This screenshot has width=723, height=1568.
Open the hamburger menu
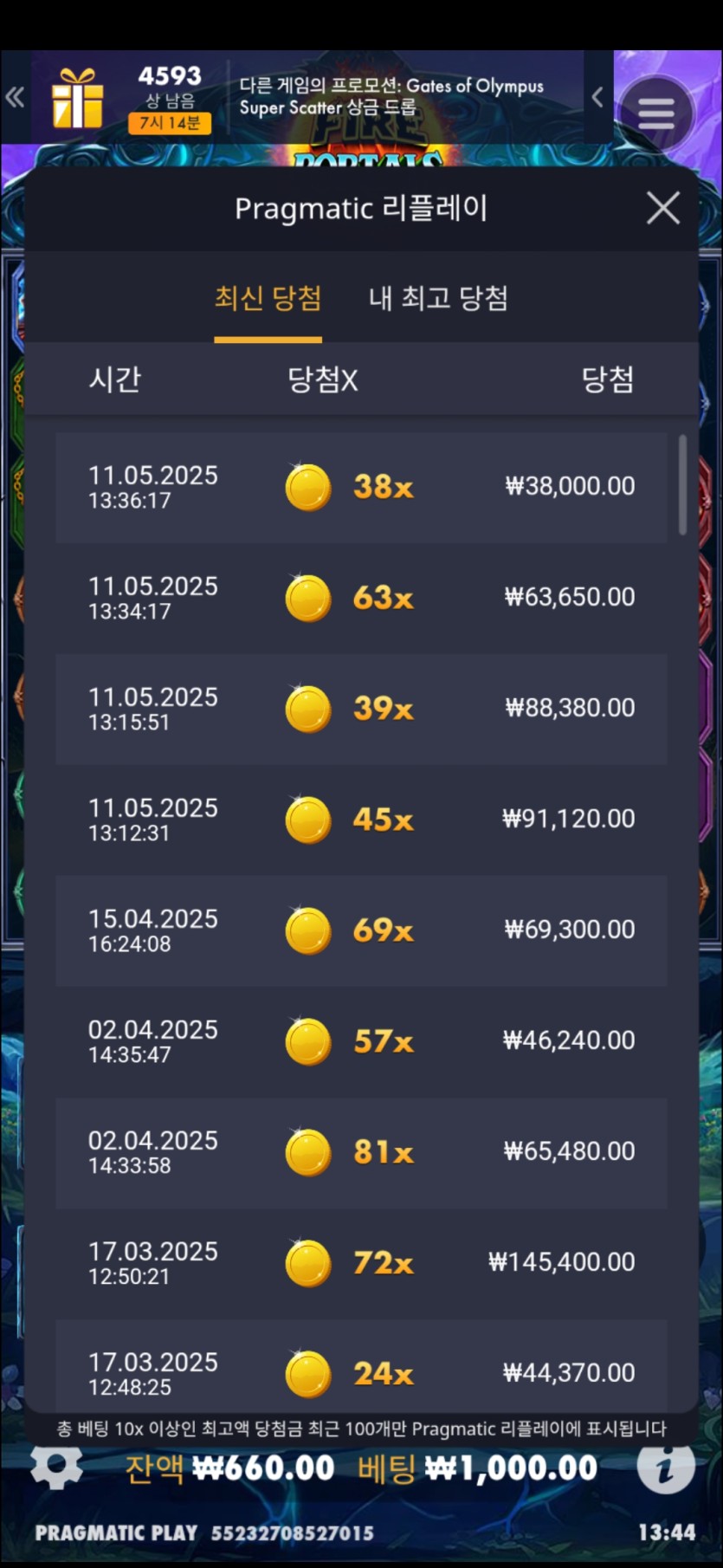(x=655, y=113)
